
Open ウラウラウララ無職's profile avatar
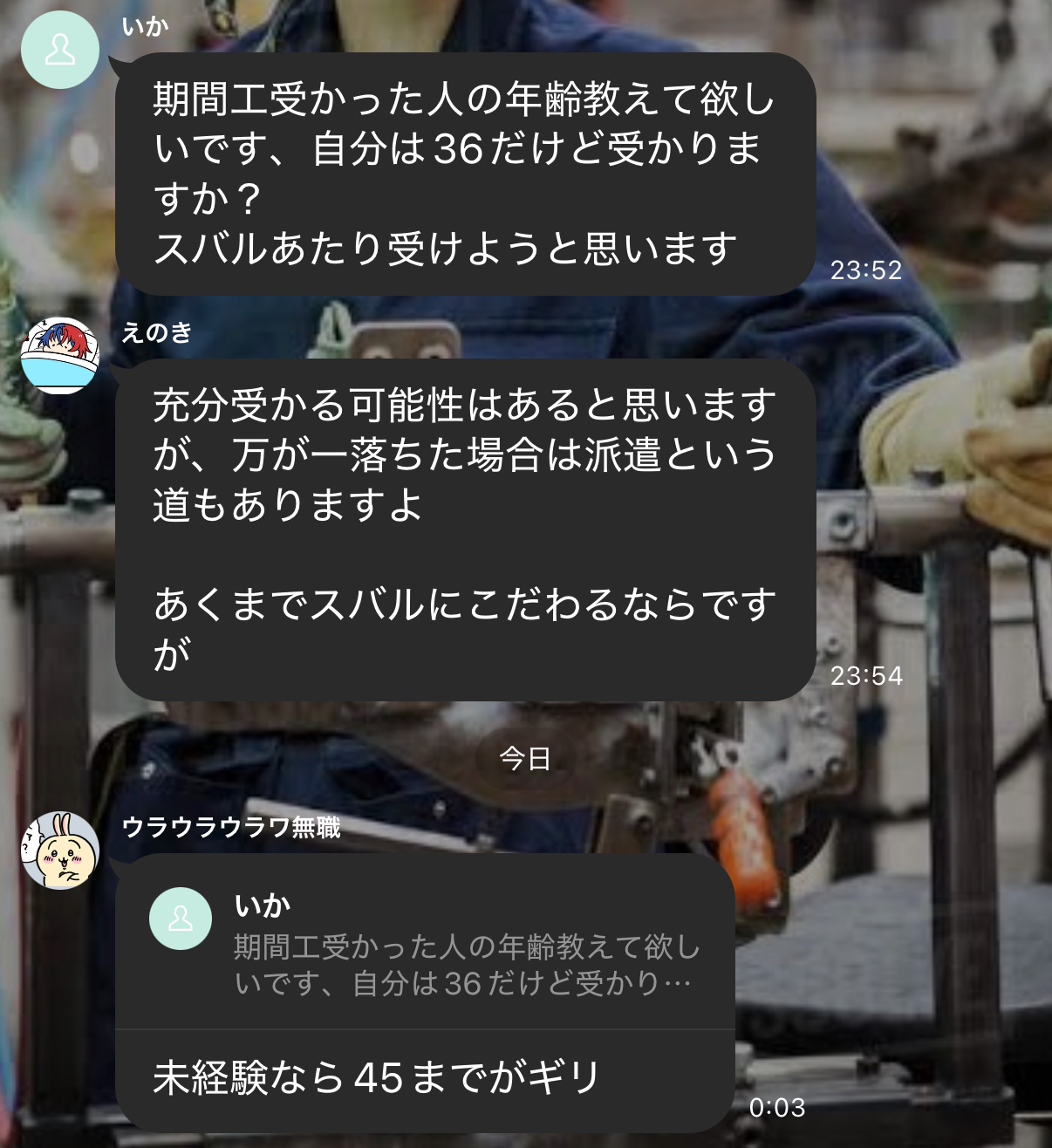pos(59,851)
